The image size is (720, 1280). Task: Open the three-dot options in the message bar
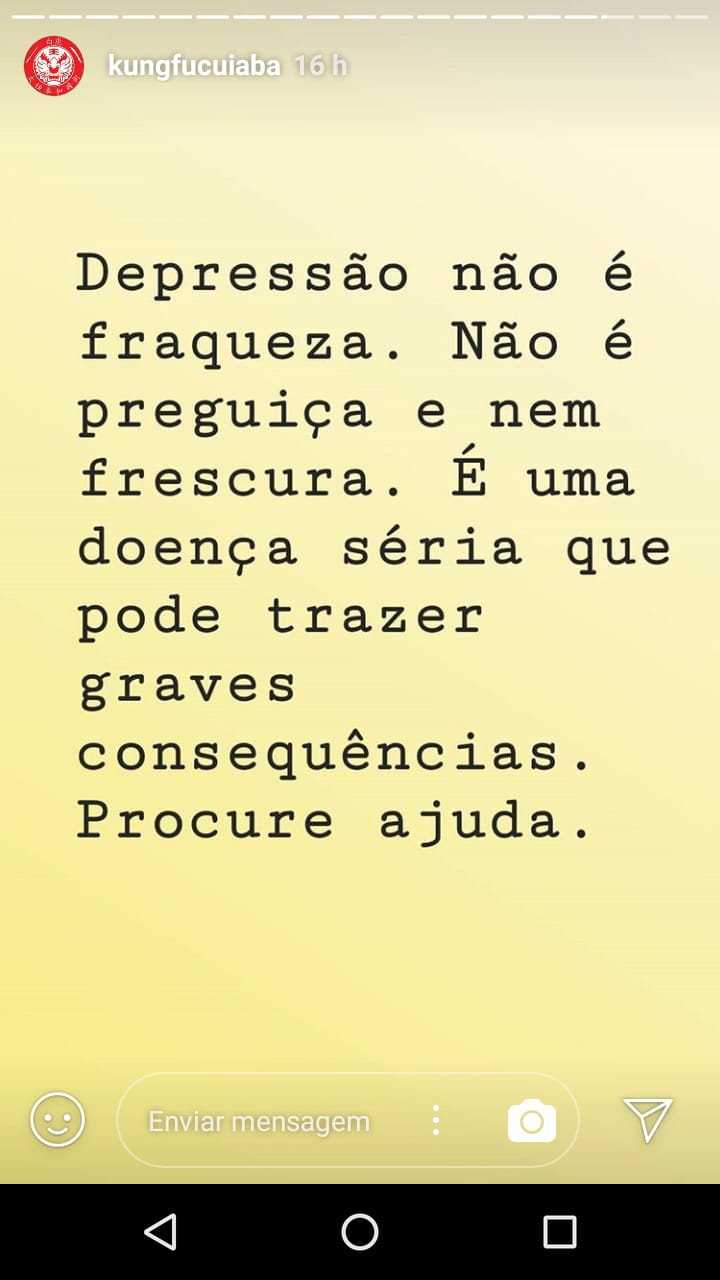click(436, 1120)
